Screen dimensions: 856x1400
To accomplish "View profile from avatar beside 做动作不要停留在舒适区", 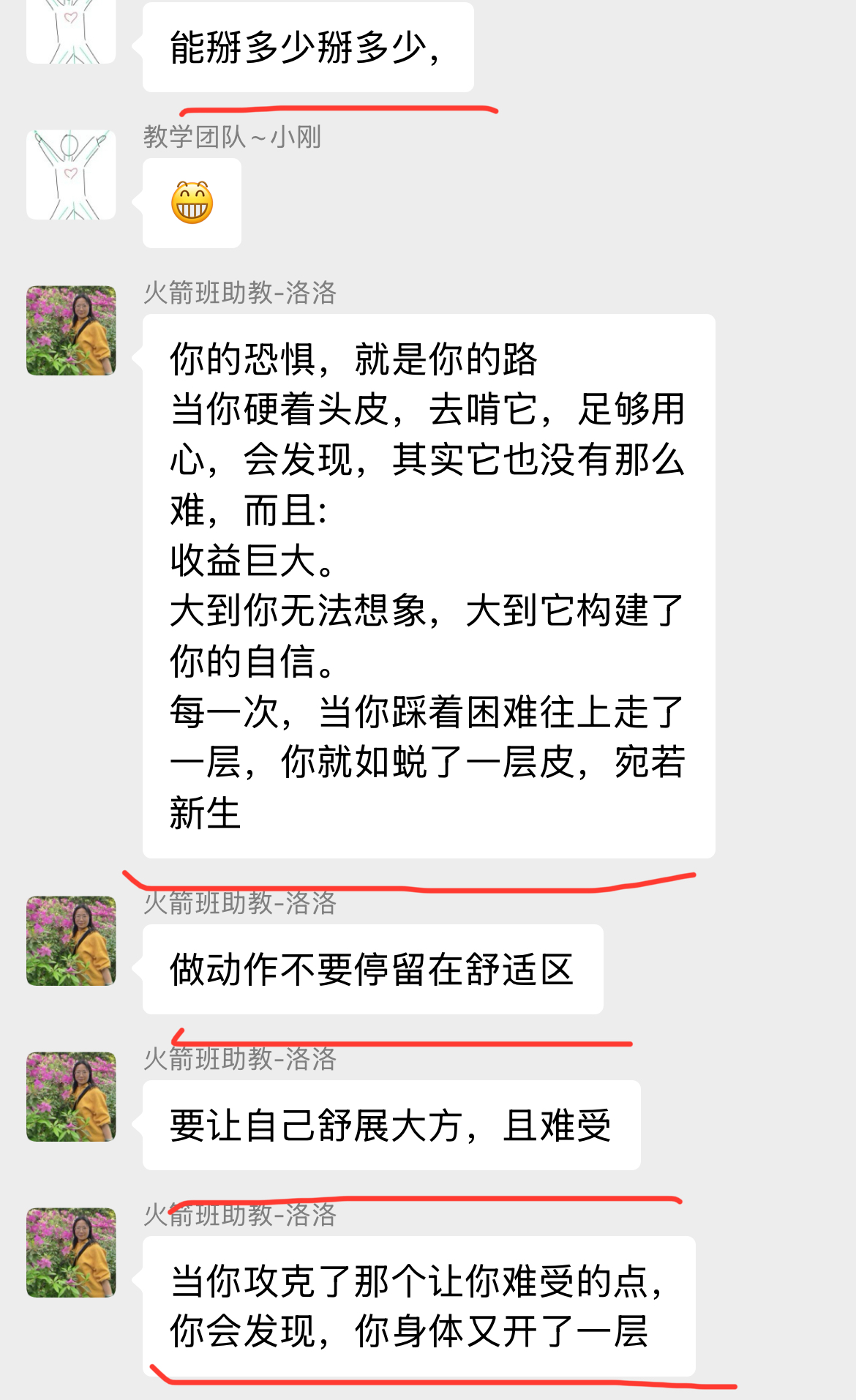I will point(71,941).
